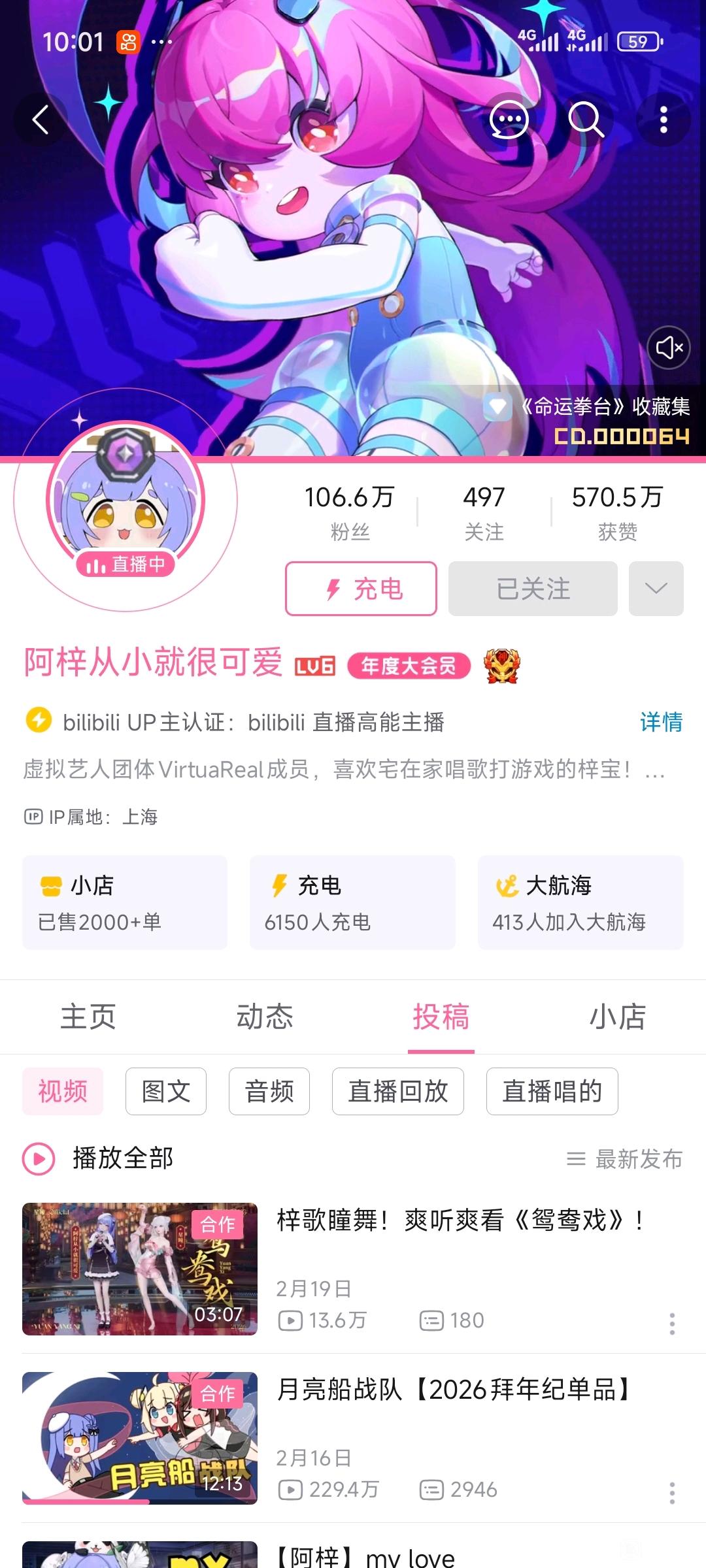Image resolution: width=706 pixels, height=1568 pixels.
Task: Select the 直播回放 filter chip
Action: click(397, 1091)
